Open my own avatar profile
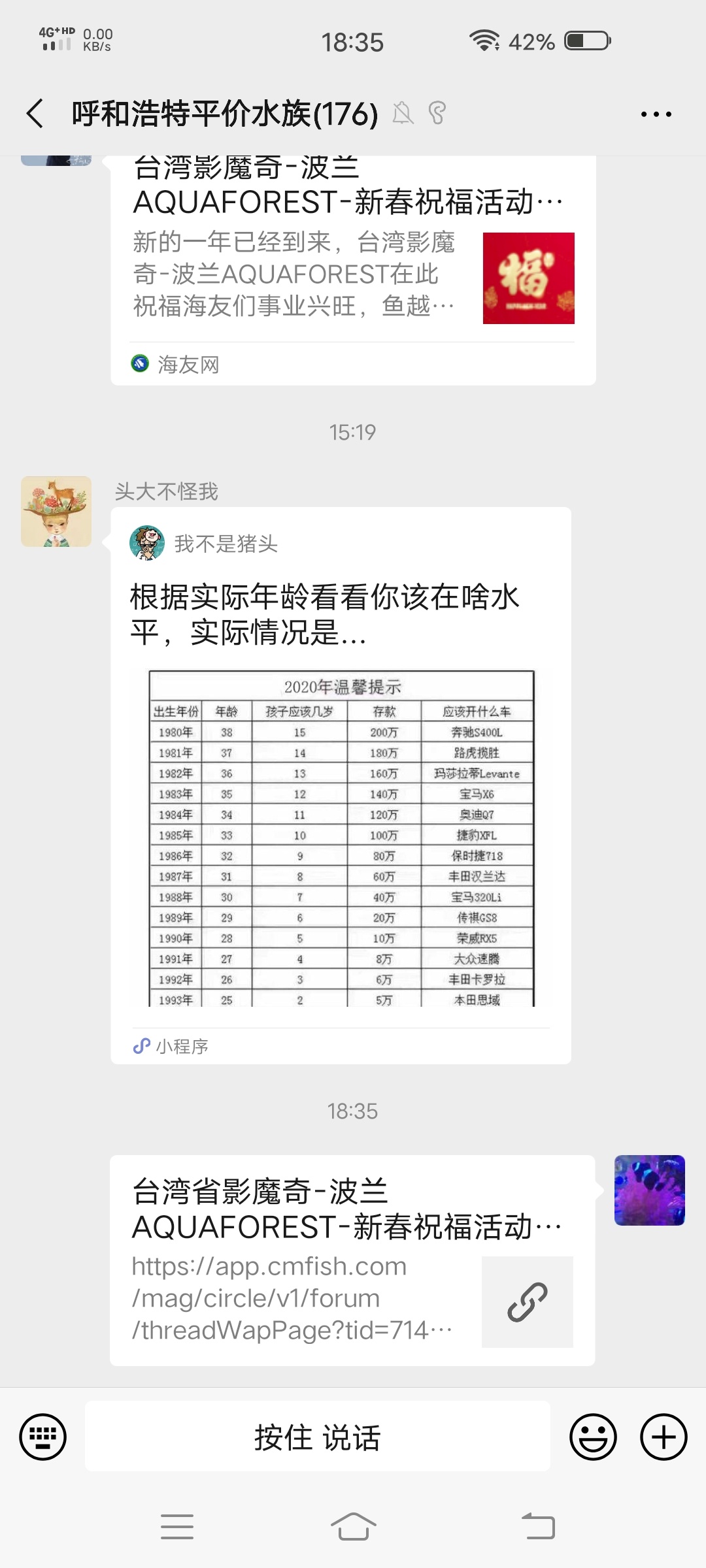Screen dimensions: 706x1568 point(649,1190)
